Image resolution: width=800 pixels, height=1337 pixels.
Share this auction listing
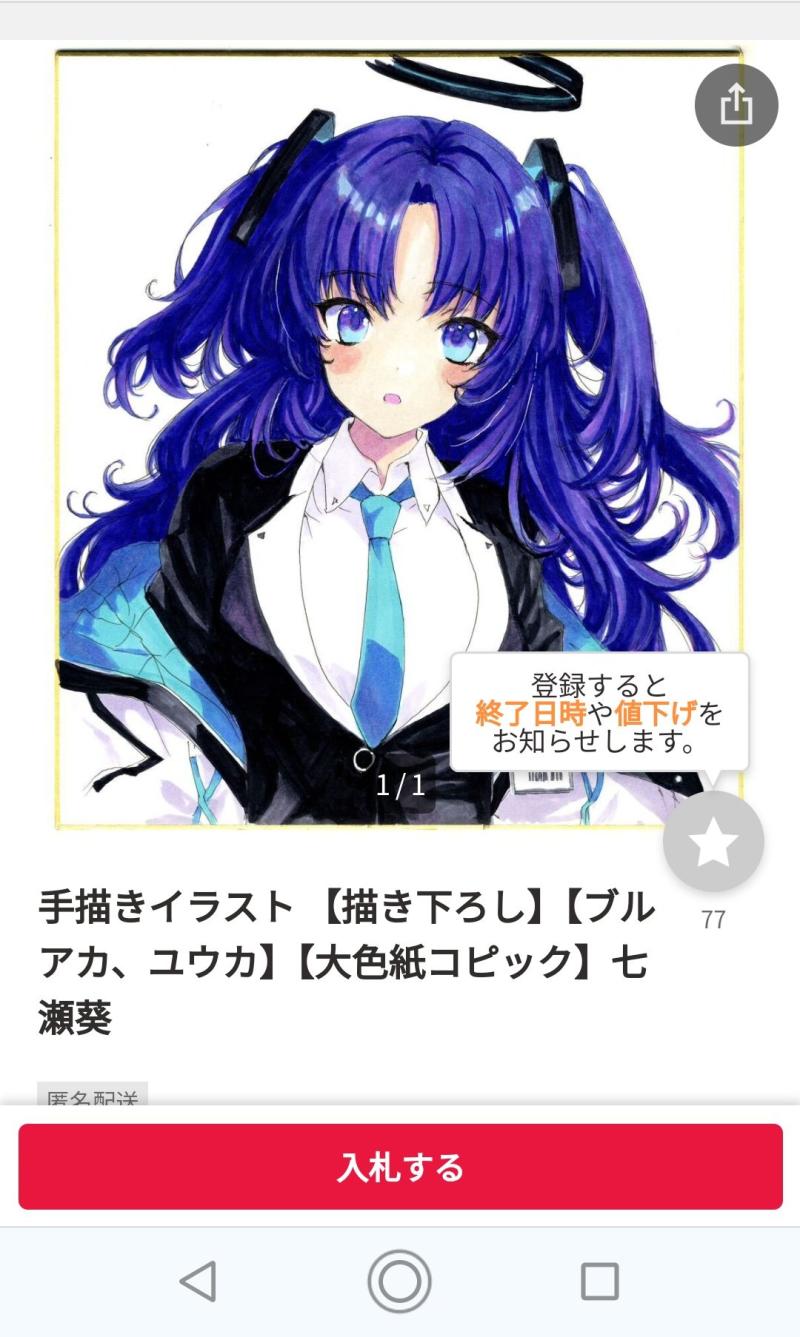pyautogui.click(x=736, y=104)
